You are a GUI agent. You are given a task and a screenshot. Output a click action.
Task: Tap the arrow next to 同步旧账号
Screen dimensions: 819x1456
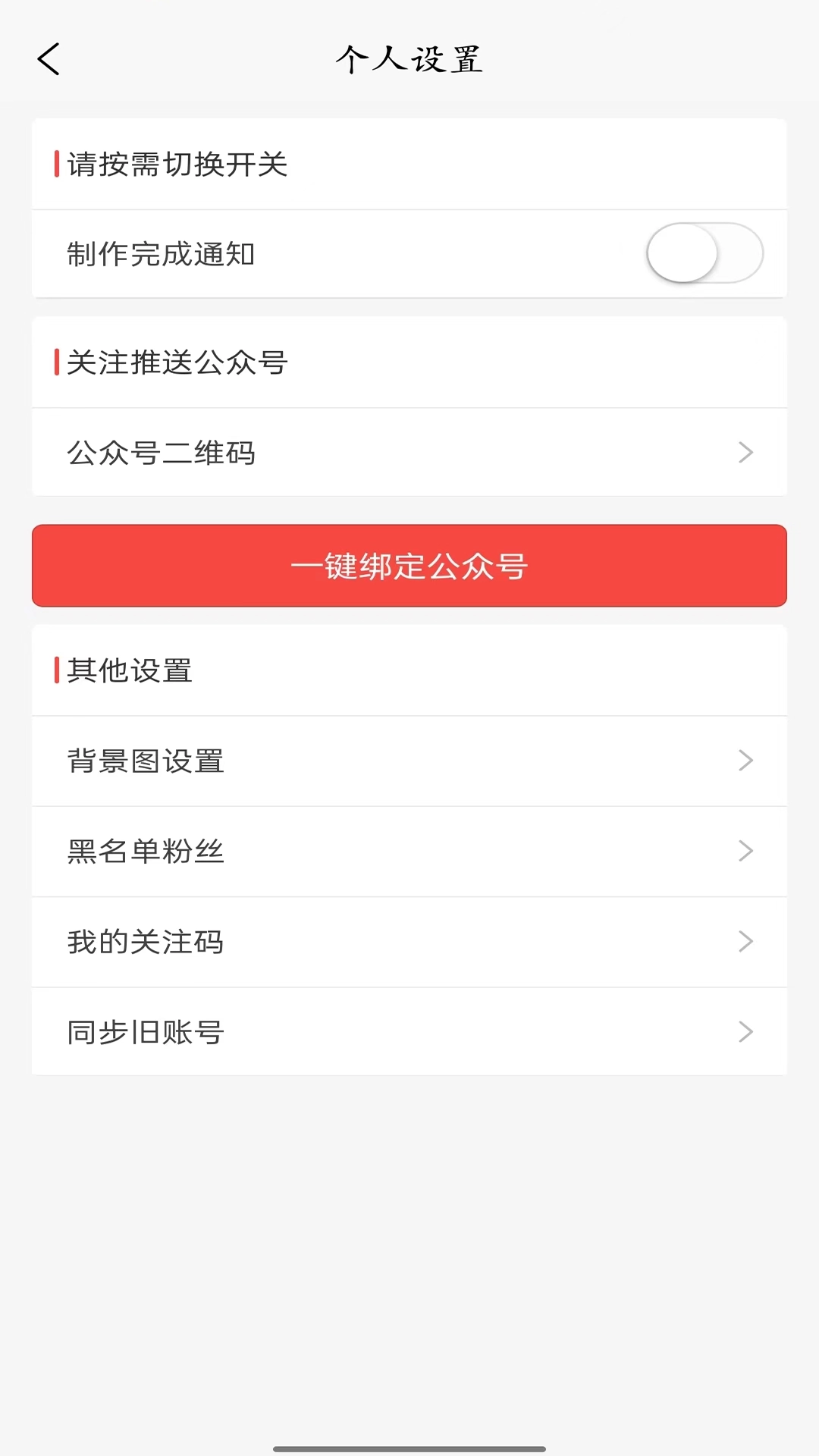pyautogui.click(x=745, y=1032)
